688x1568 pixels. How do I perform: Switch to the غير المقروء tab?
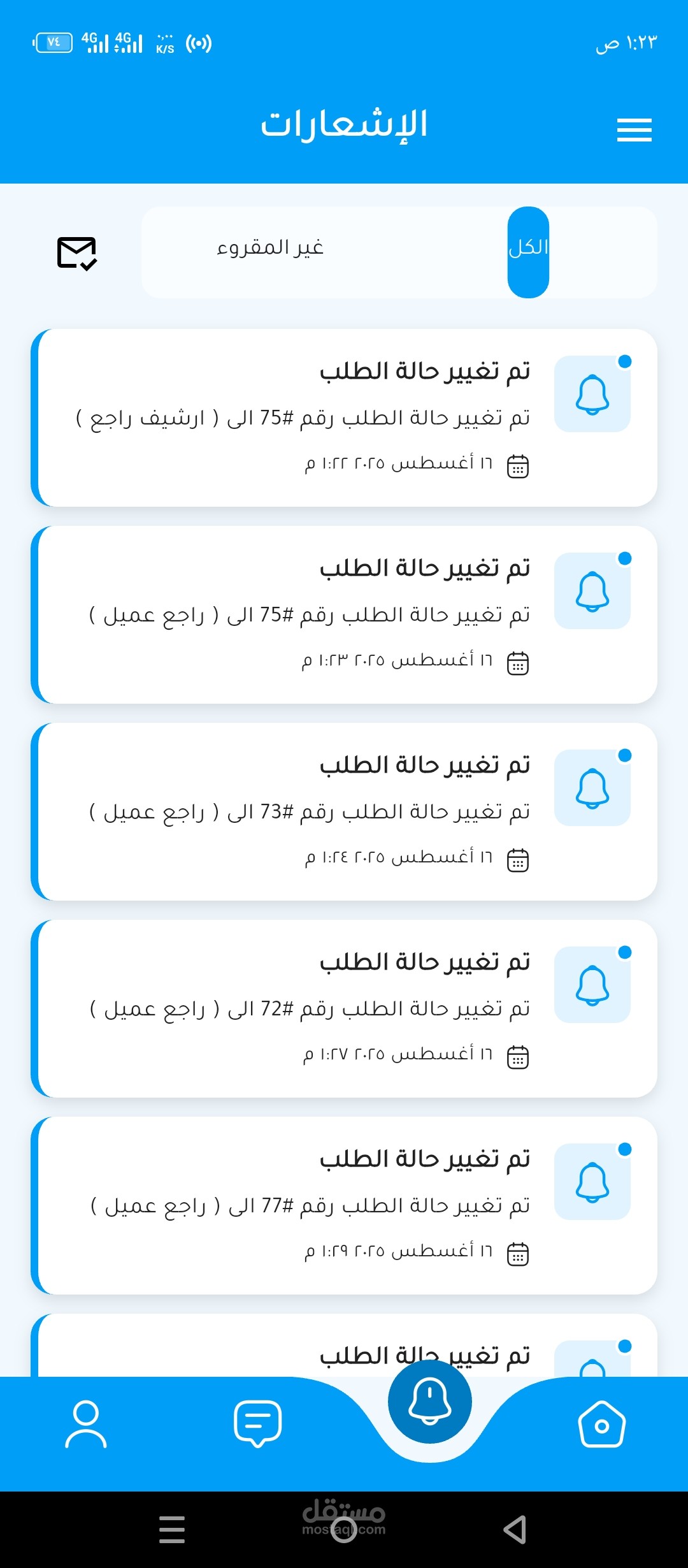[270, 247]
